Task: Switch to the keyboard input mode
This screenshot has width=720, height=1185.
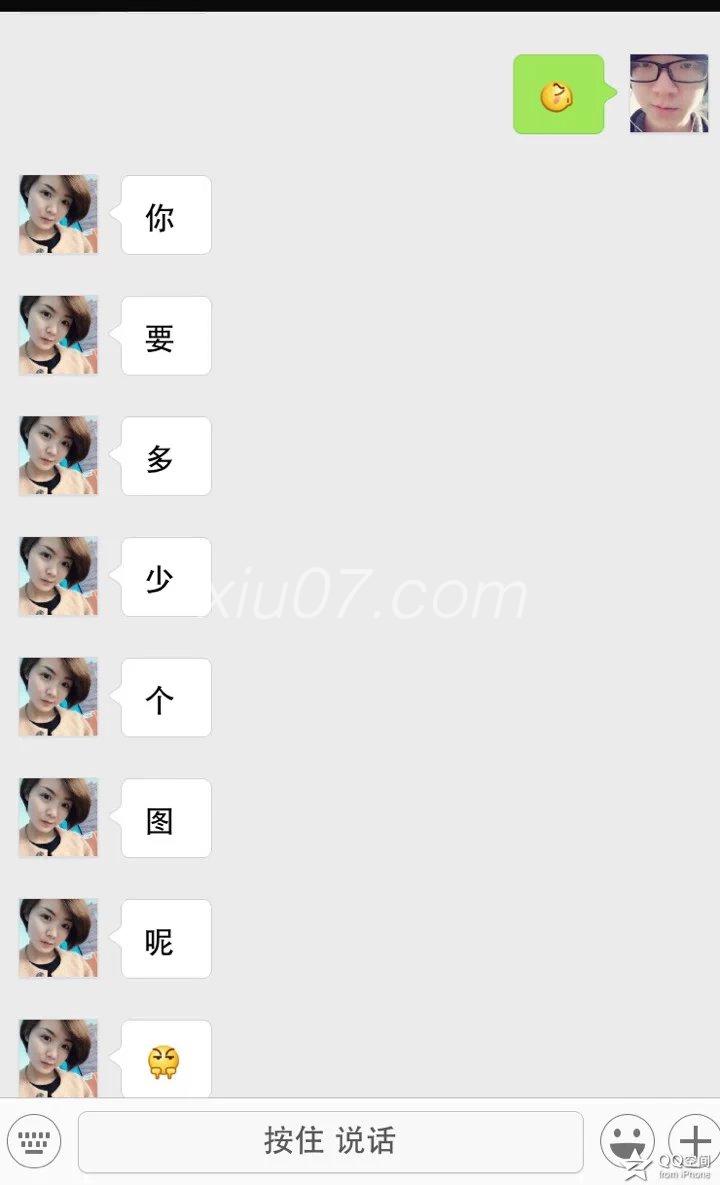Action: click(34, 1140)
